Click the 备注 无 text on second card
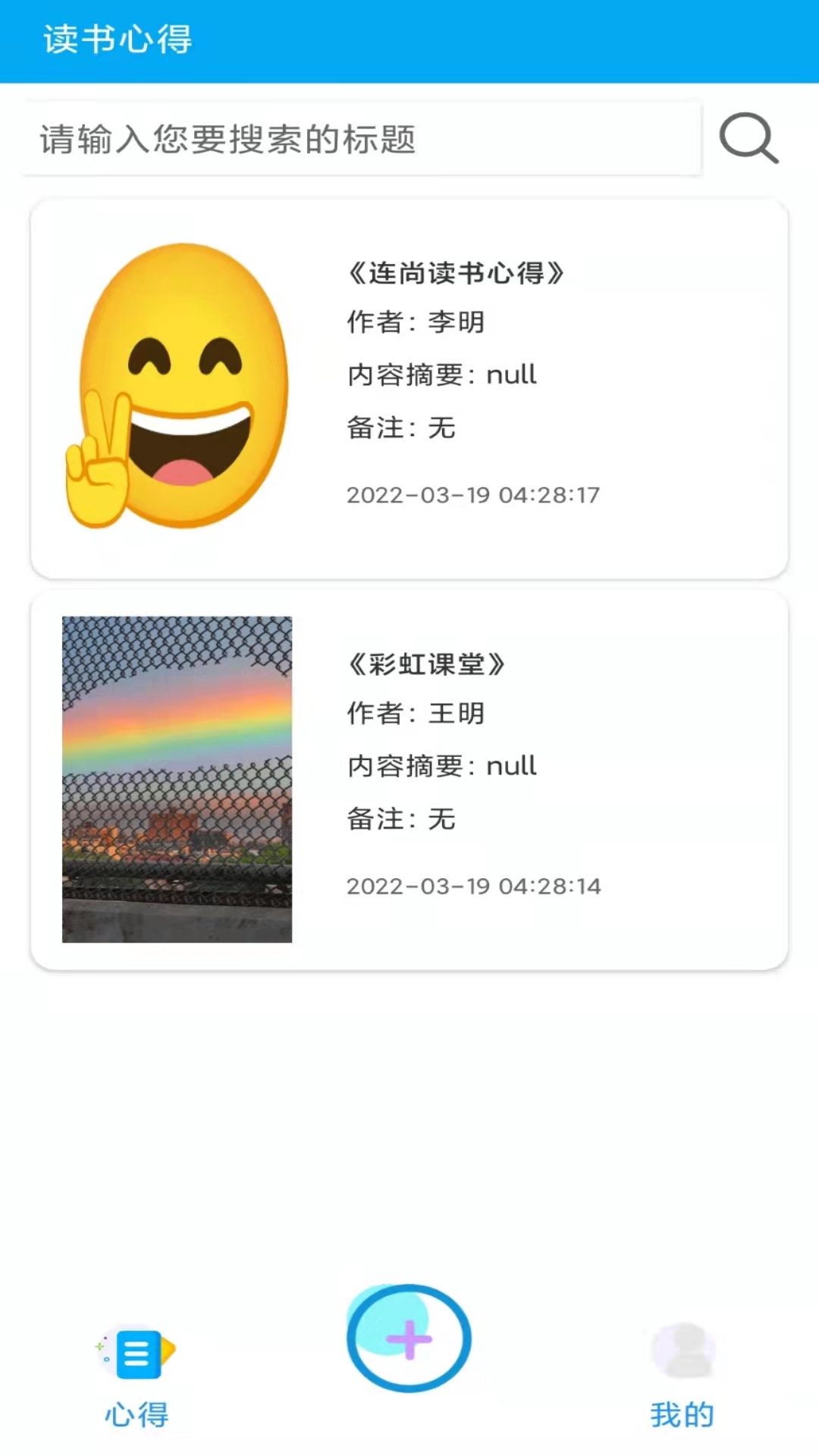Image resolution: width=819 pixels, height=1456 pixels. (400, 819)
